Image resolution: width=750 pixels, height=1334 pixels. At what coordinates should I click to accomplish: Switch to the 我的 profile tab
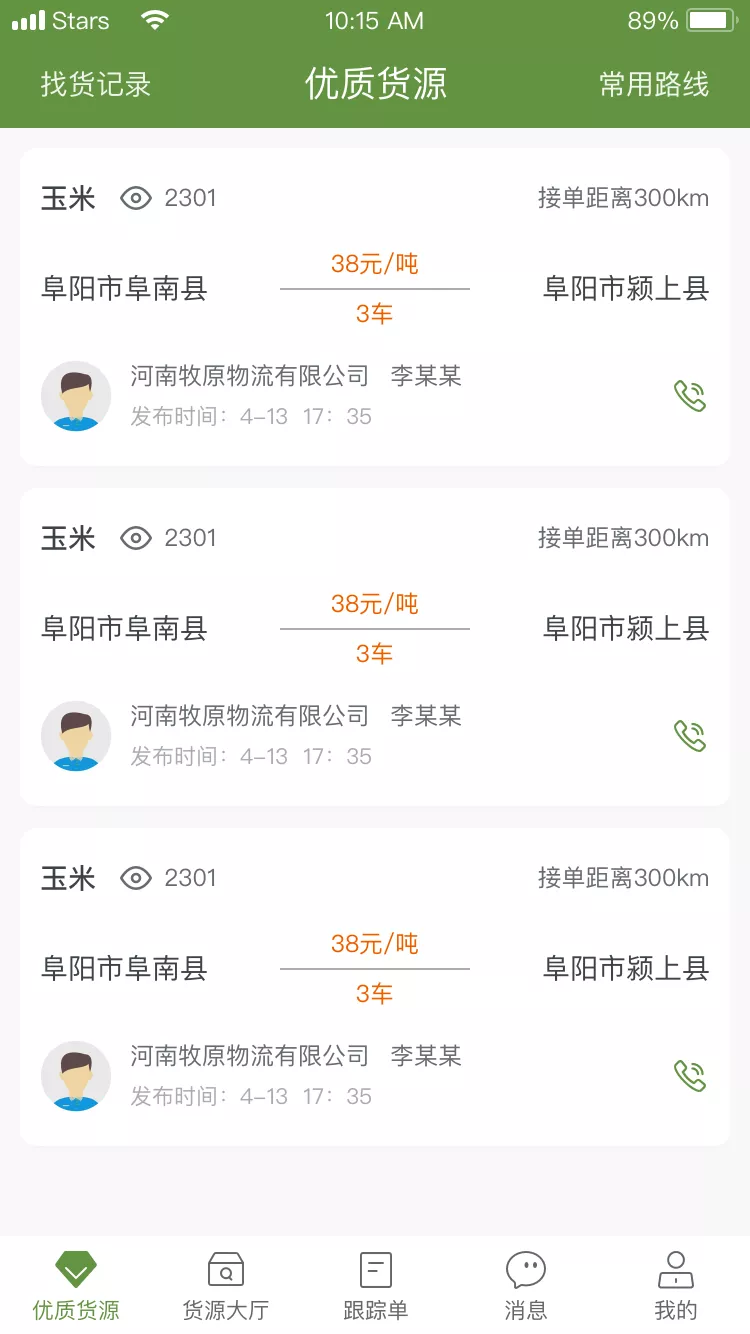coord(676,1285)
